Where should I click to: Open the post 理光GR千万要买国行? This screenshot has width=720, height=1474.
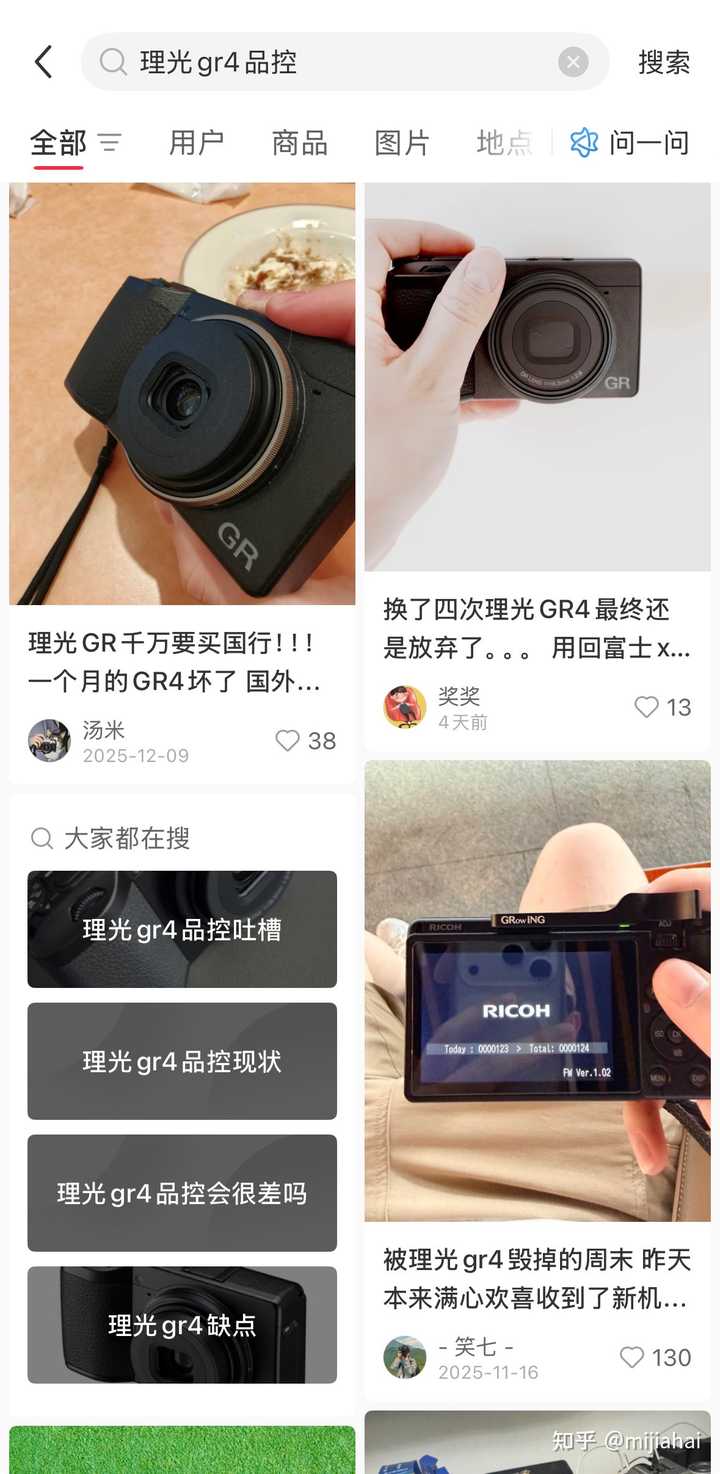(x=182, y=661)
